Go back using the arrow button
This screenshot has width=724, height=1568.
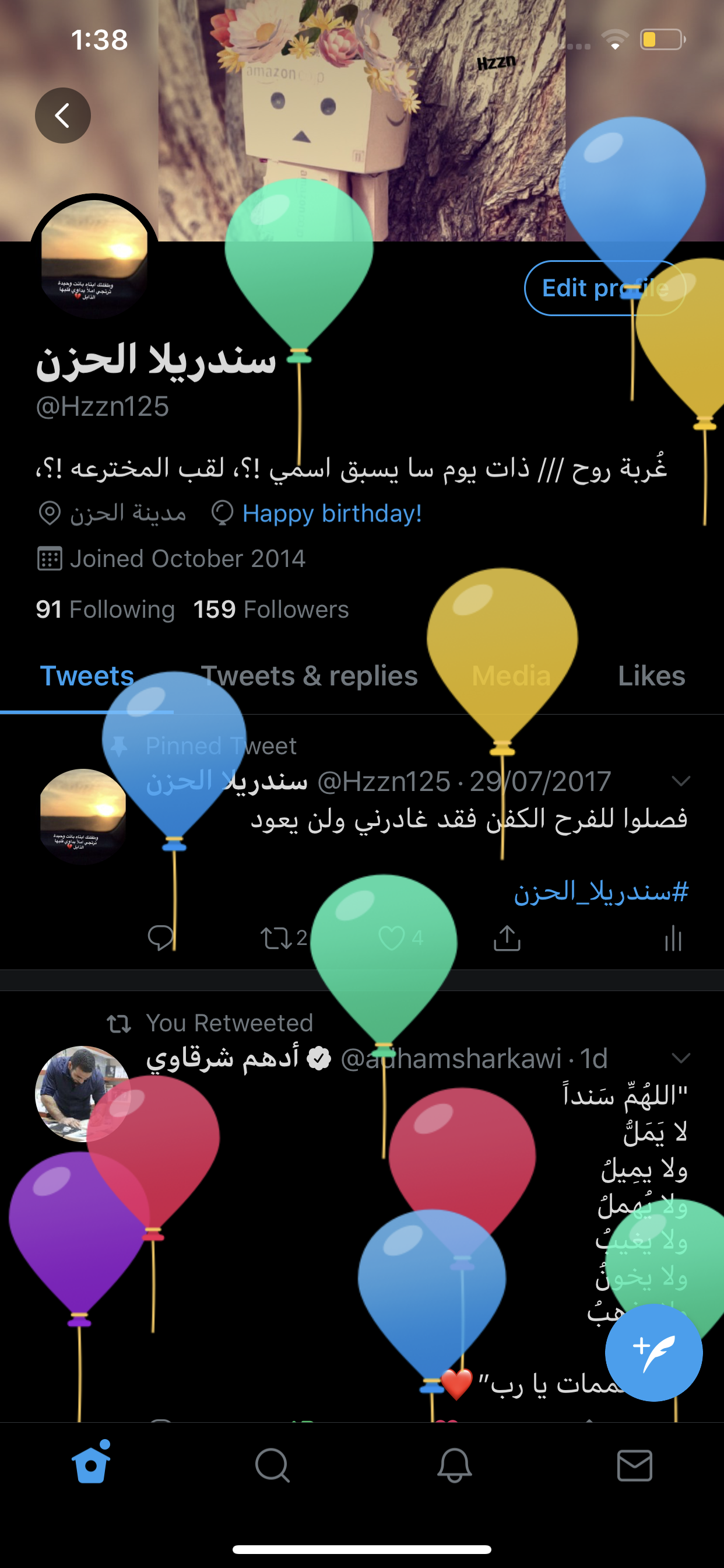tap(63, 115)
